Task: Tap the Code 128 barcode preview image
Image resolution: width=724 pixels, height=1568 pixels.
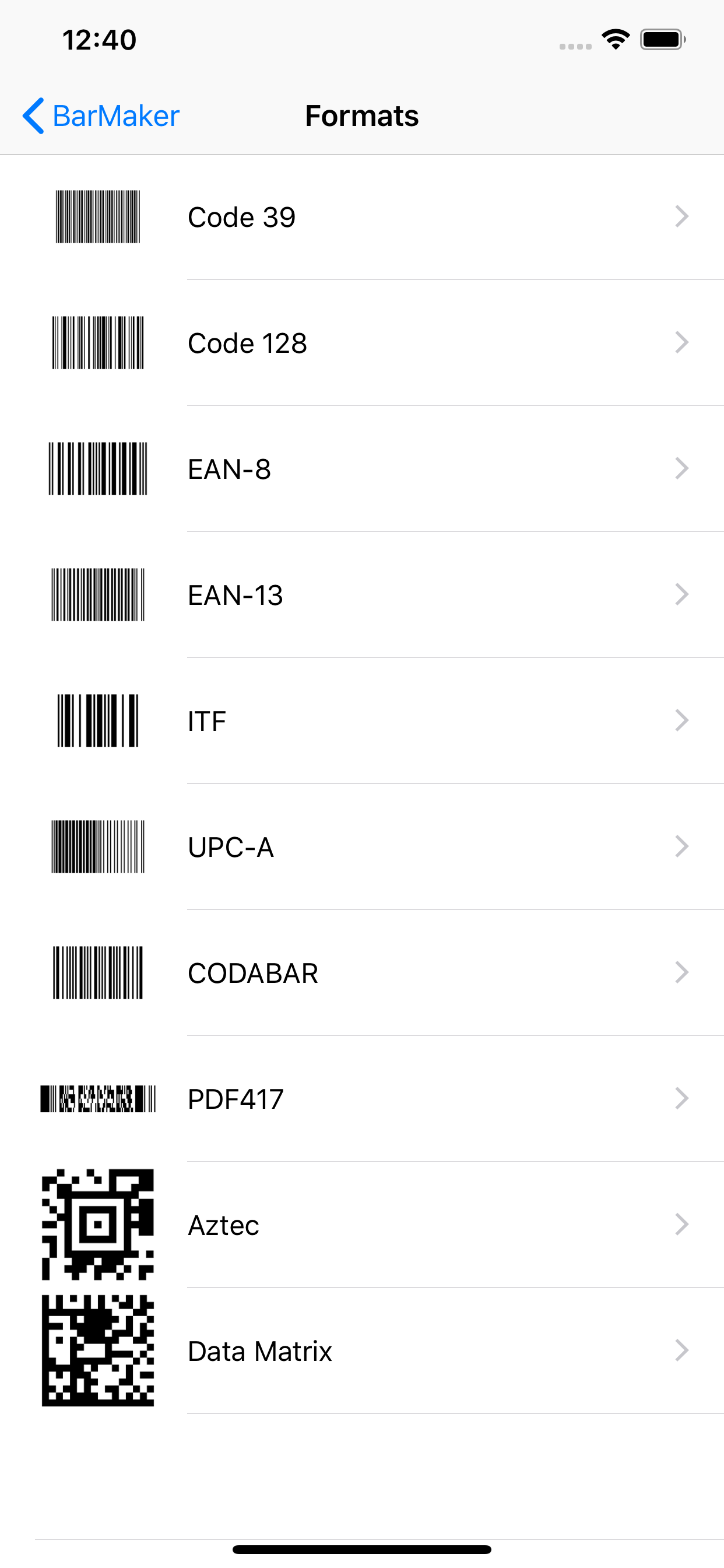Action: click(97, 342)
